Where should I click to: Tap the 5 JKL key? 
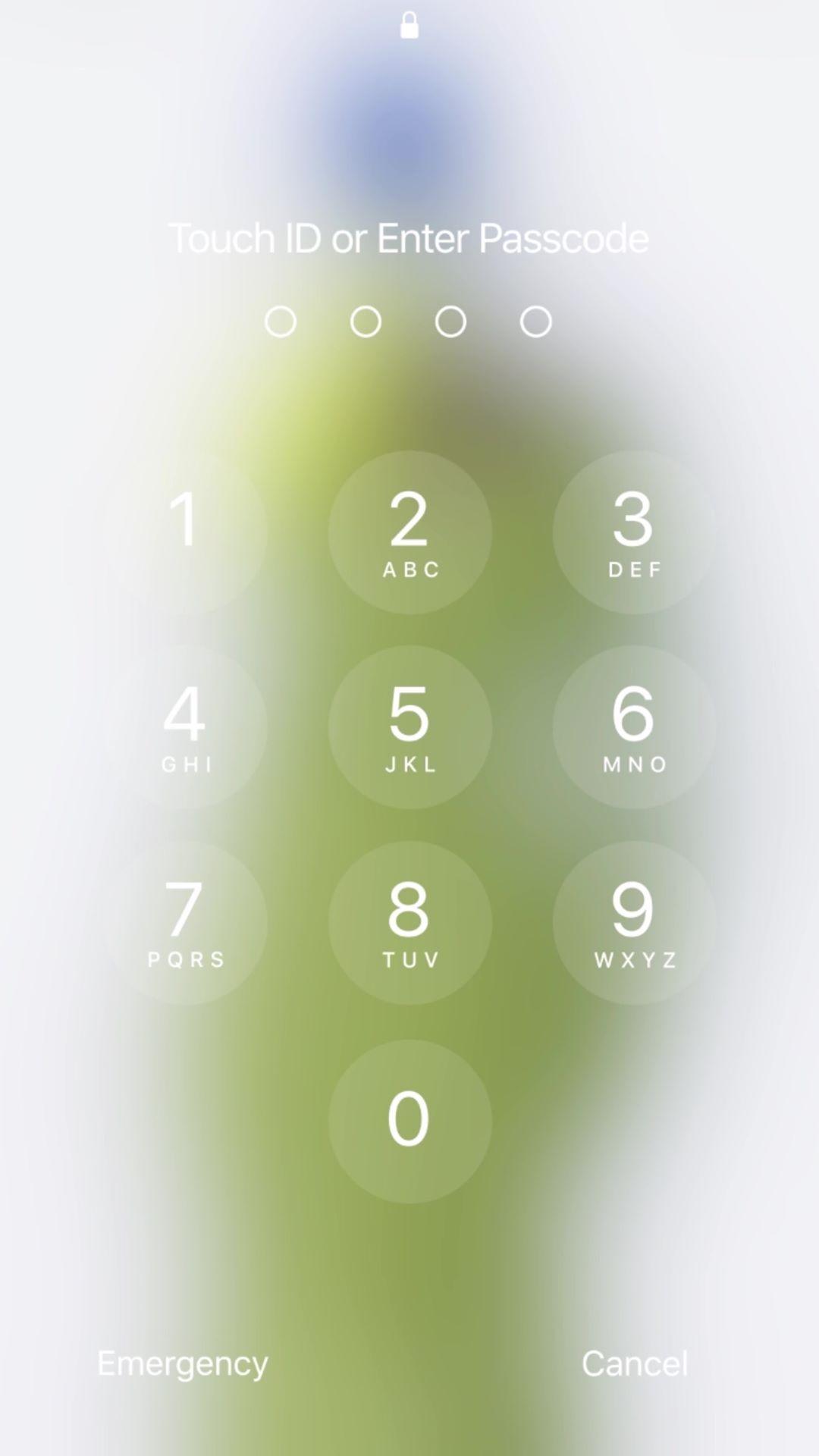click(409, 727)
